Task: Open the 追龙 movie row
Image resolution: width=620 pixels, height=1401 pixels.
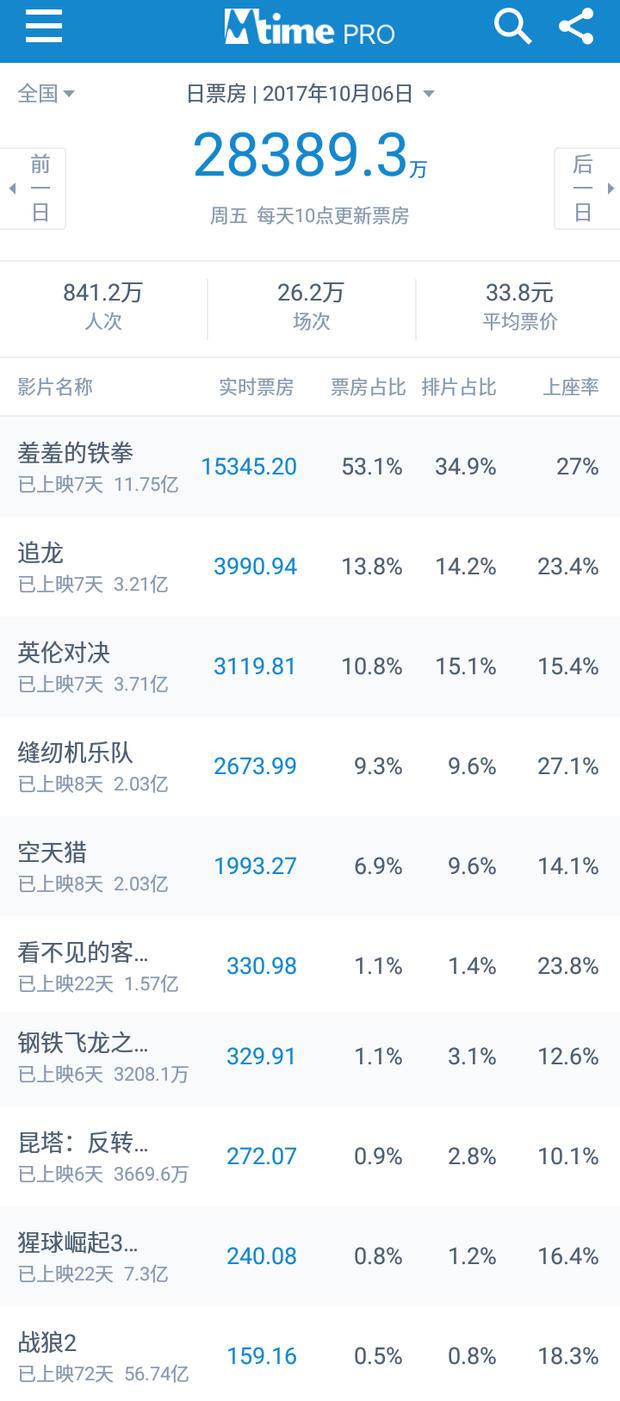Action: tap(310, 567)
